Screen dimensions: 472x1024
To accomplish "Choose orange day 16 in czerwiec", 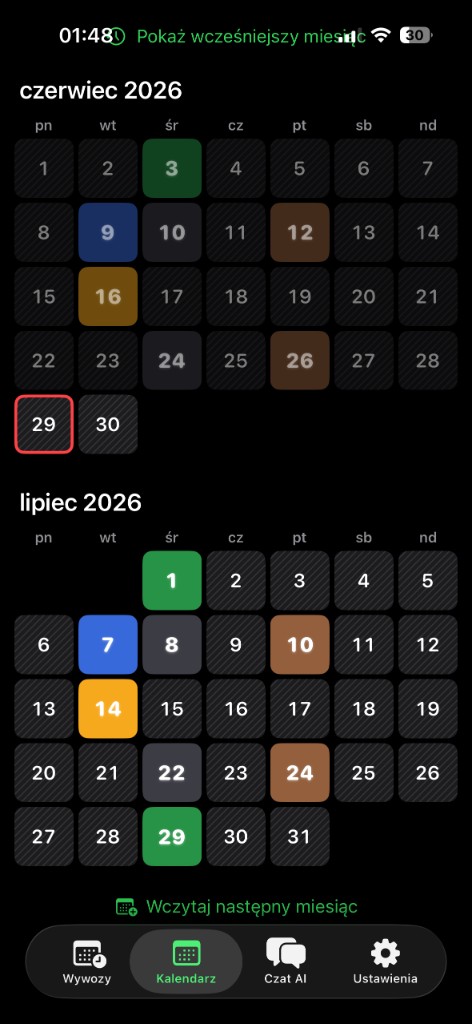I will tap(108, 296).
